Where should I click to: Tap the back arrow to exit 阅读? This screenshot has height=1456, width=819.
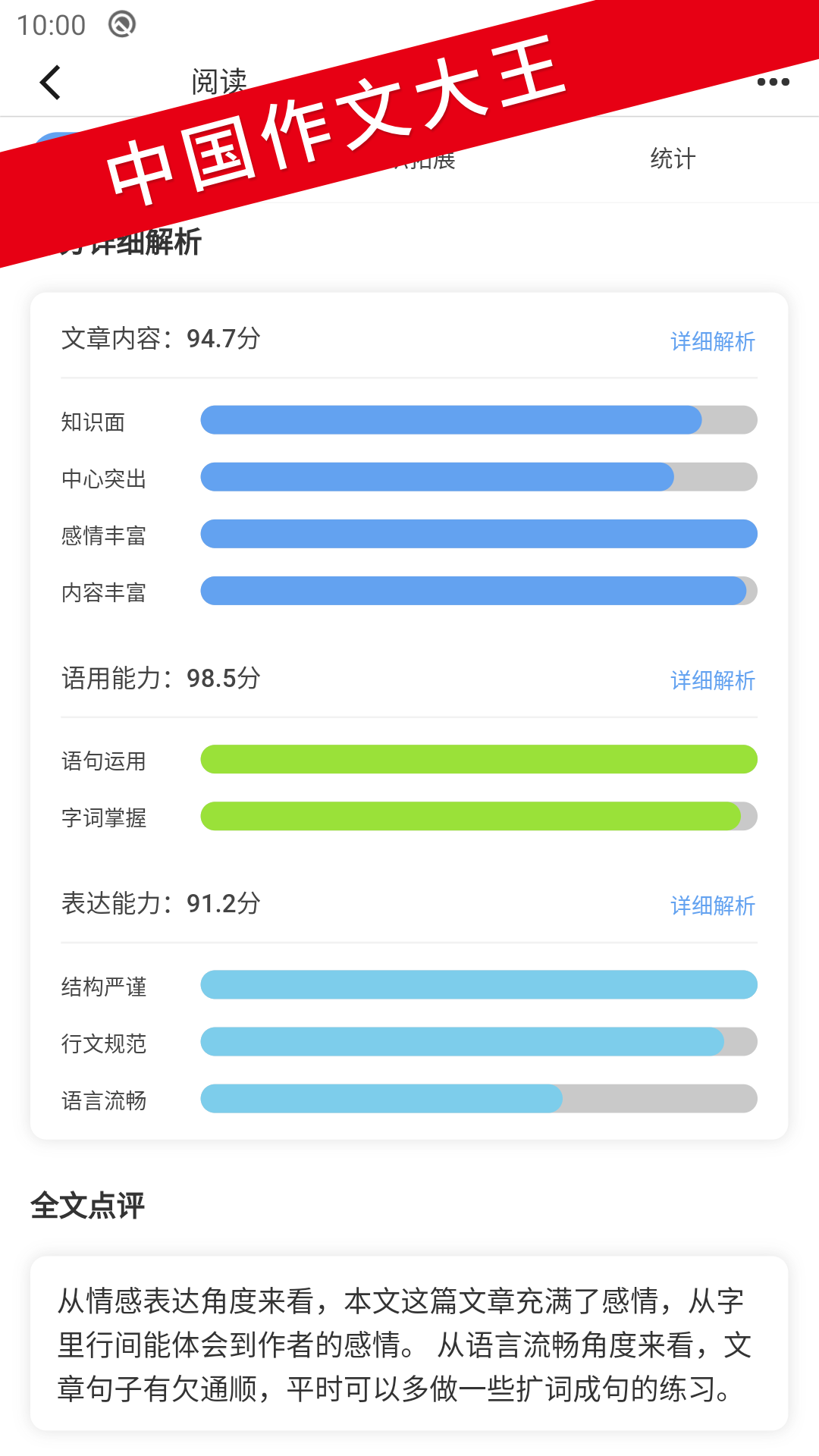coord(50,81)
